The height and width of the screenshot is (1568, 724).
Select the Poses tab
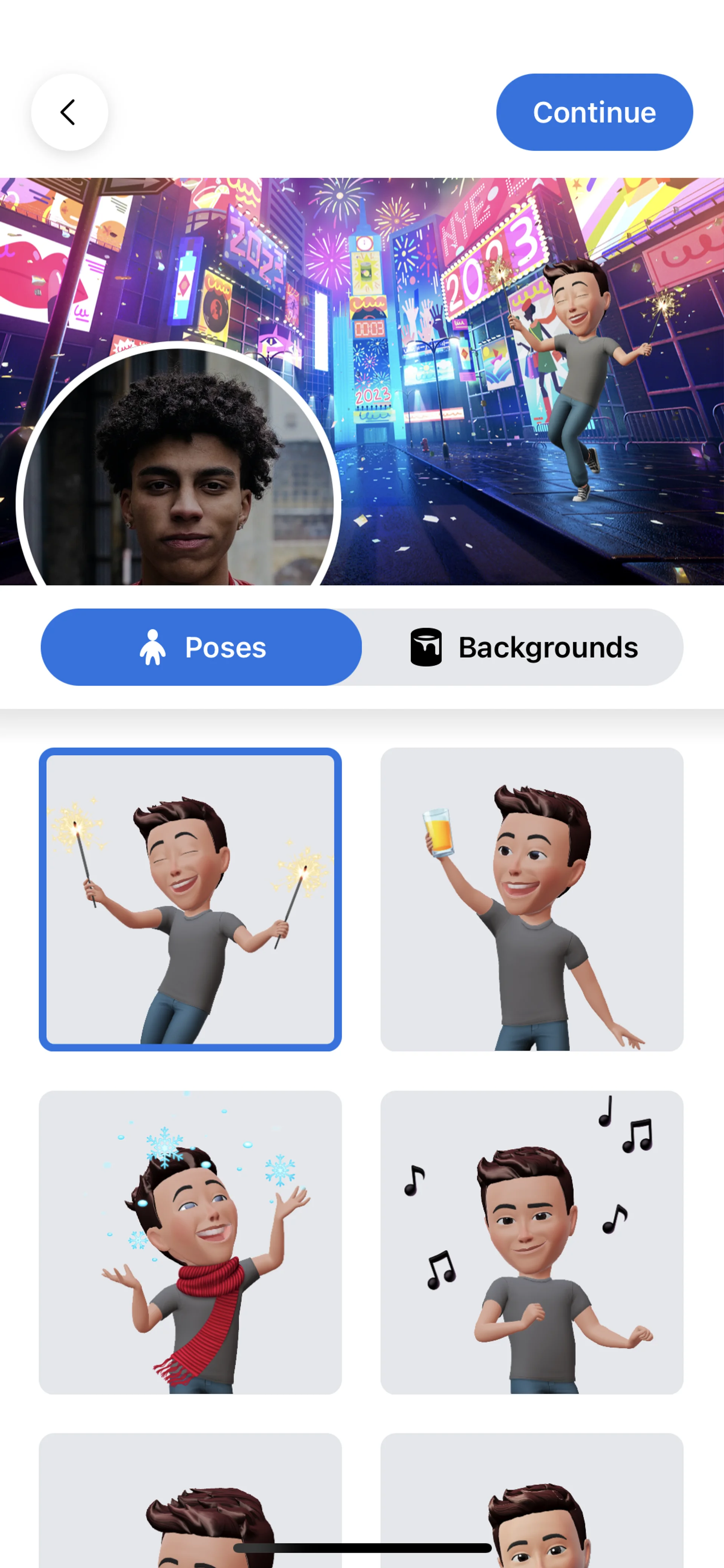coord(201,647)
